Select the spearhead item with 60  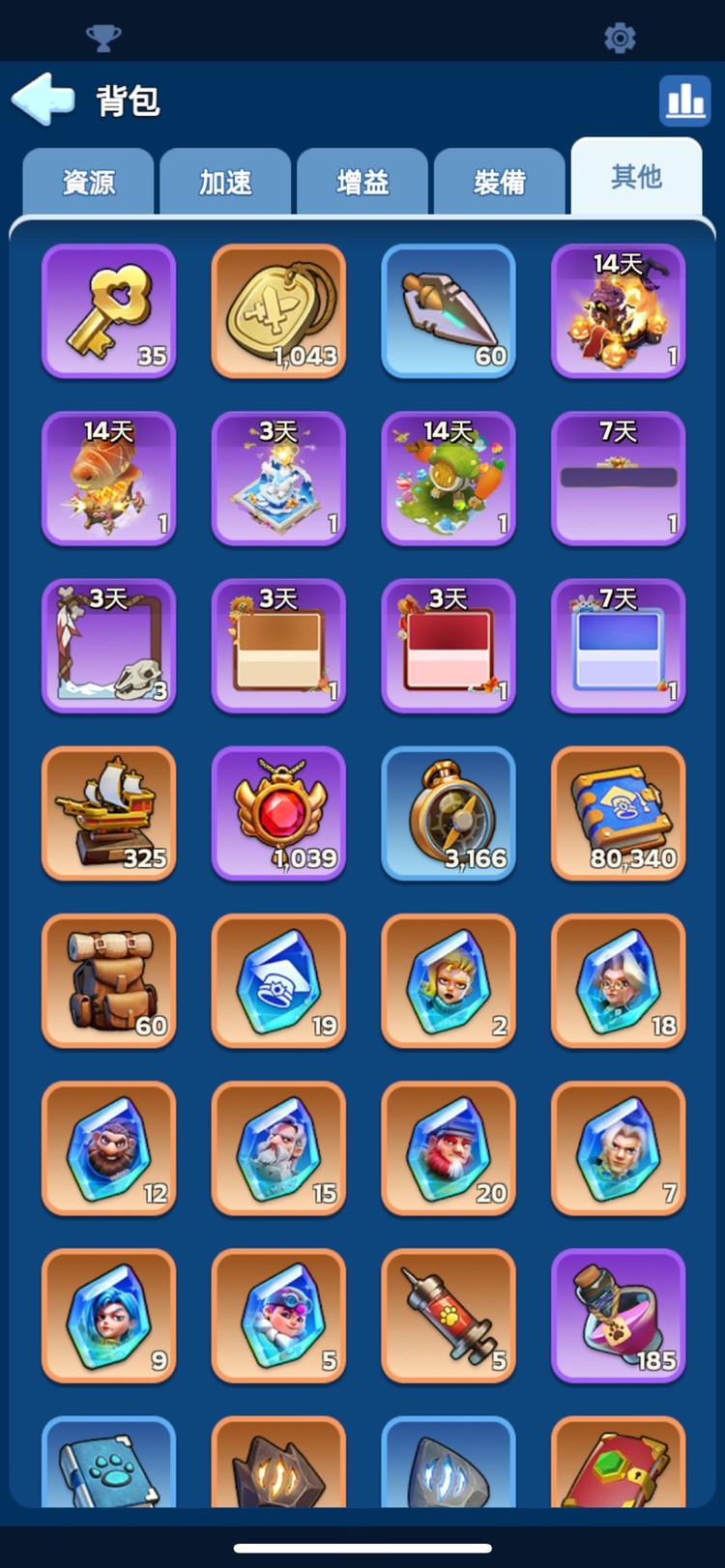tap(449, 311)
